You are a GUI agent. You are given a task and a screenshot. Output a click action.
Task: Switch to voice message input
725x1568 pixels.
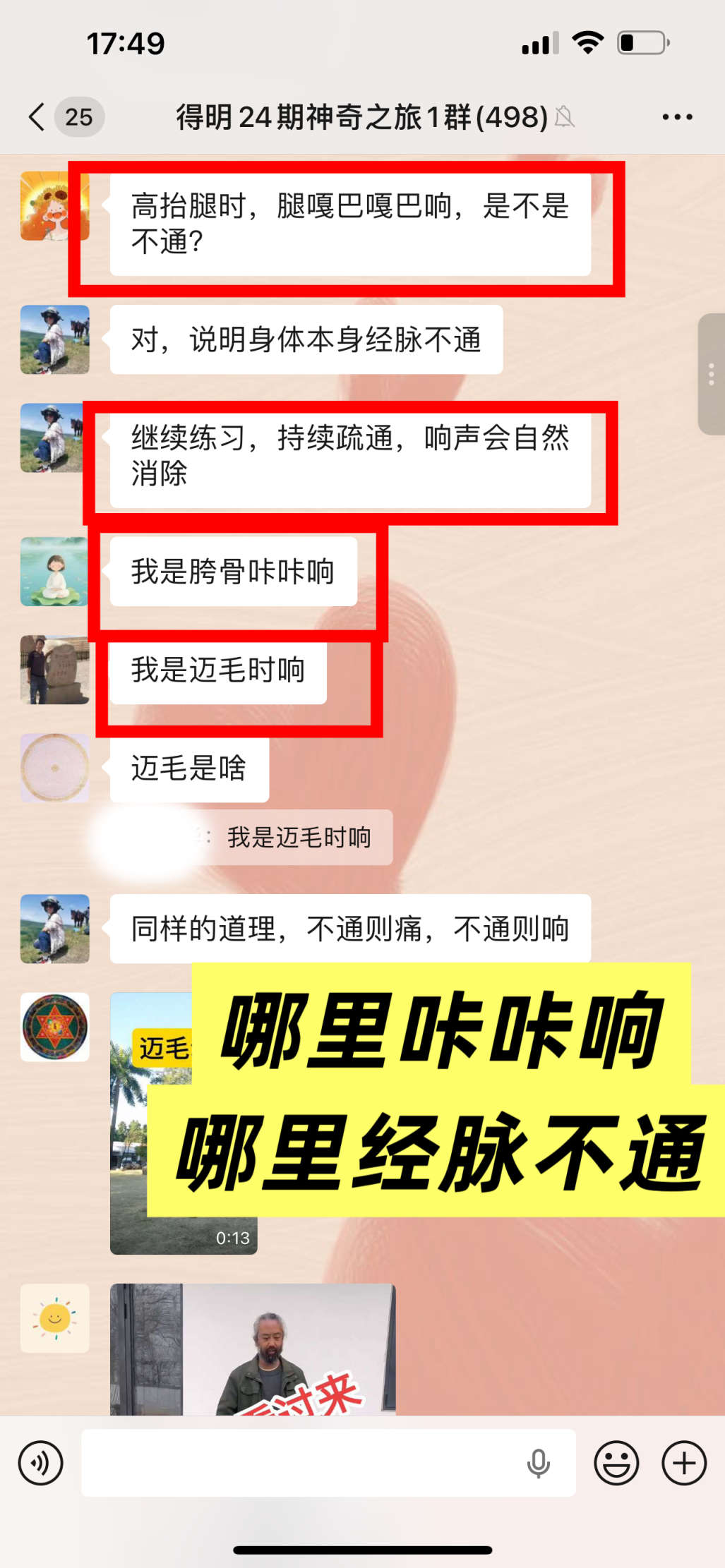coord(41,1463)
